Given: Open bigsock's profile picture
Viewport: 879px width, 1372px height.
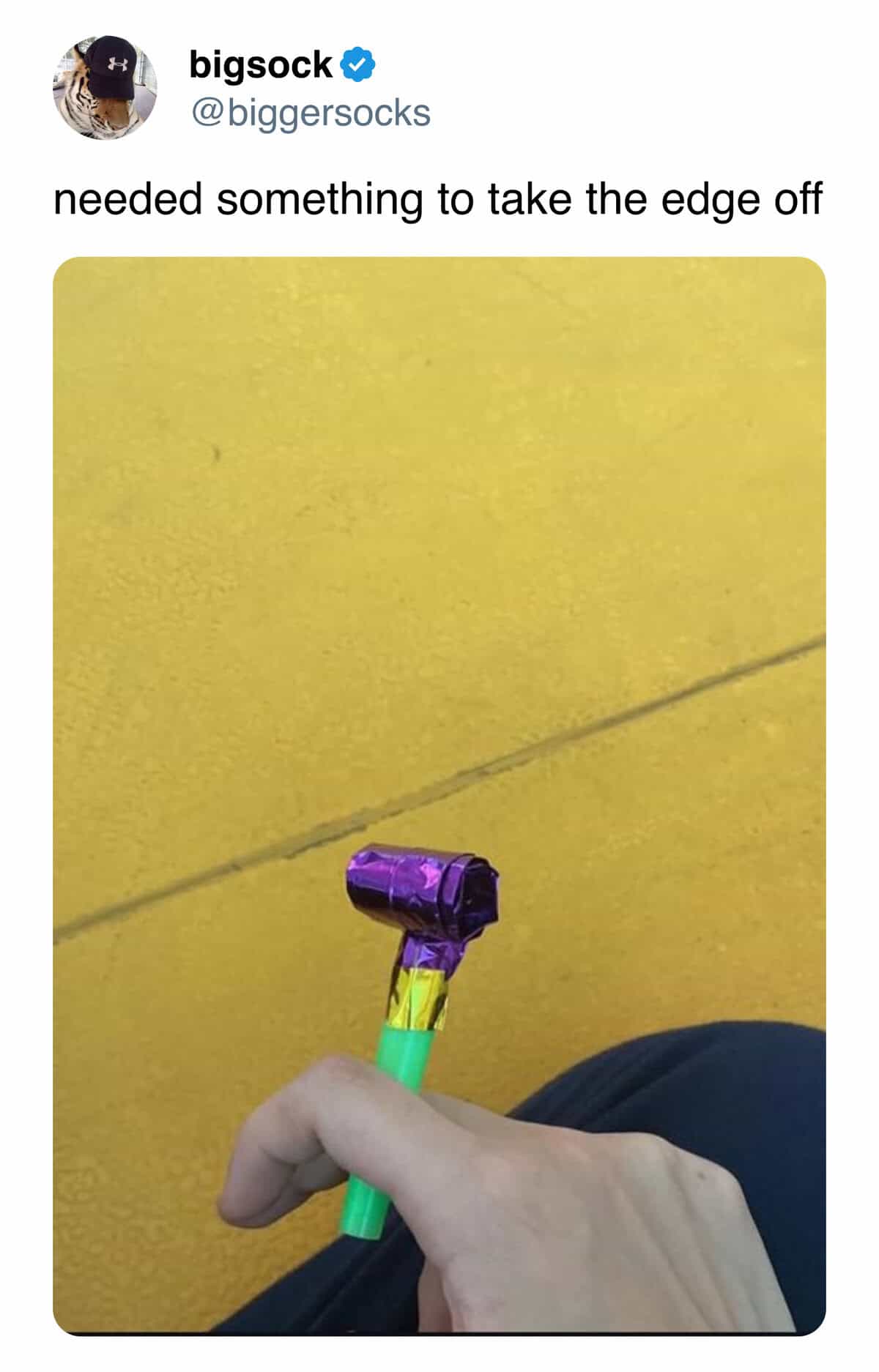Looking at the screenshot, I should (x=104, y=87).
